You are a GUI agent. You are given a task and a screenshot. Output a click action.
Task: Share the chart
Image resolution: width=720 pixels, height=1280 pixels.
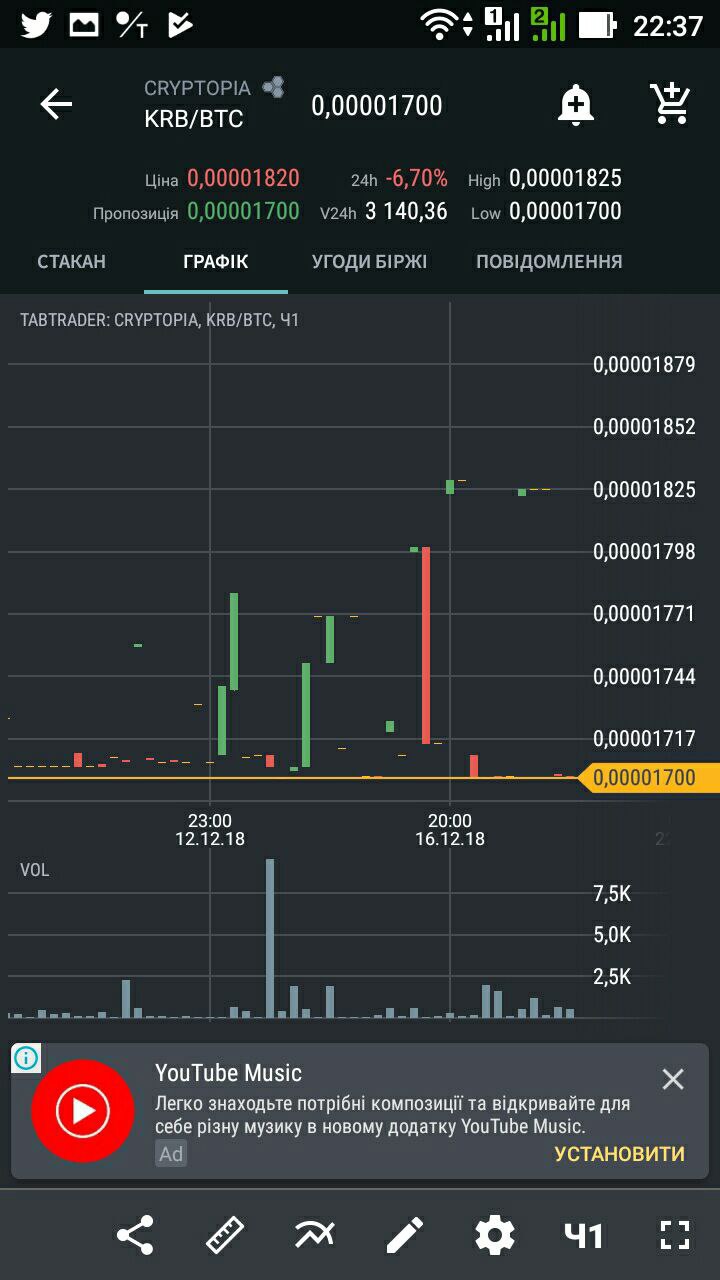[135, 1236]
